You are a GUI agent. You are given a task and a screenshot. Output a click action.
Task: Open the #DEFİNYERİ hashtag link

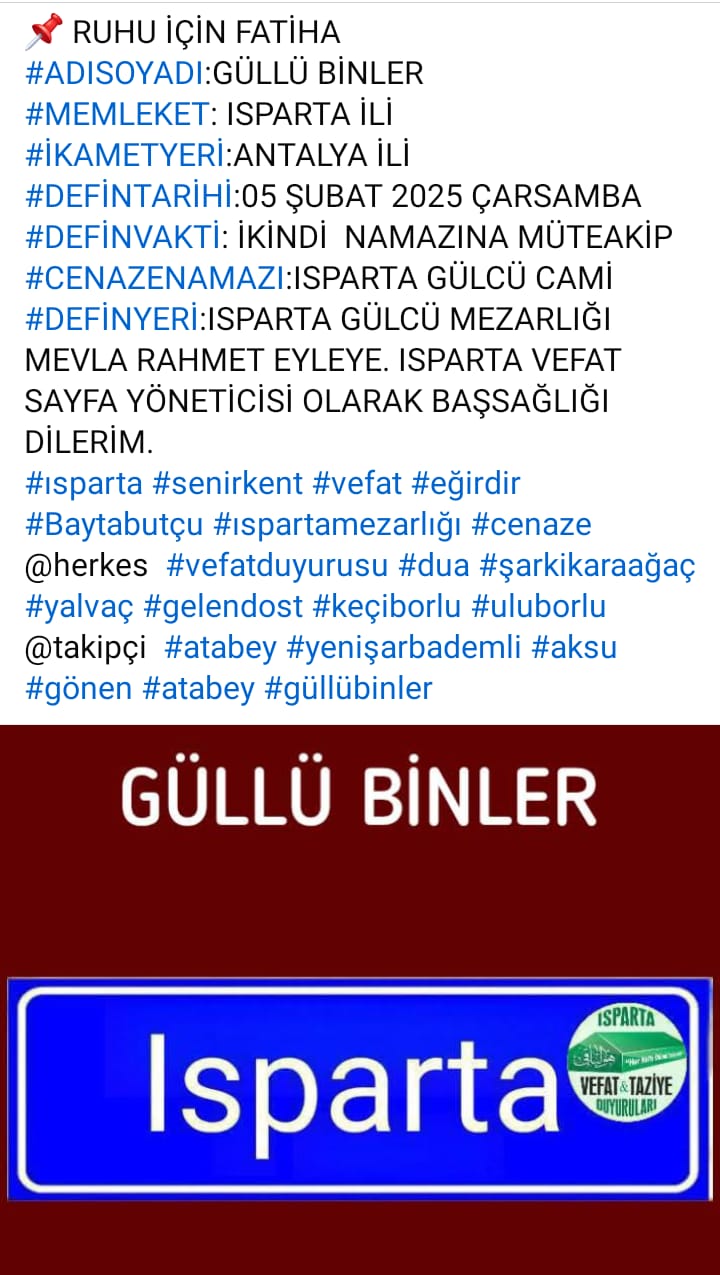click(x=112, y=319)
